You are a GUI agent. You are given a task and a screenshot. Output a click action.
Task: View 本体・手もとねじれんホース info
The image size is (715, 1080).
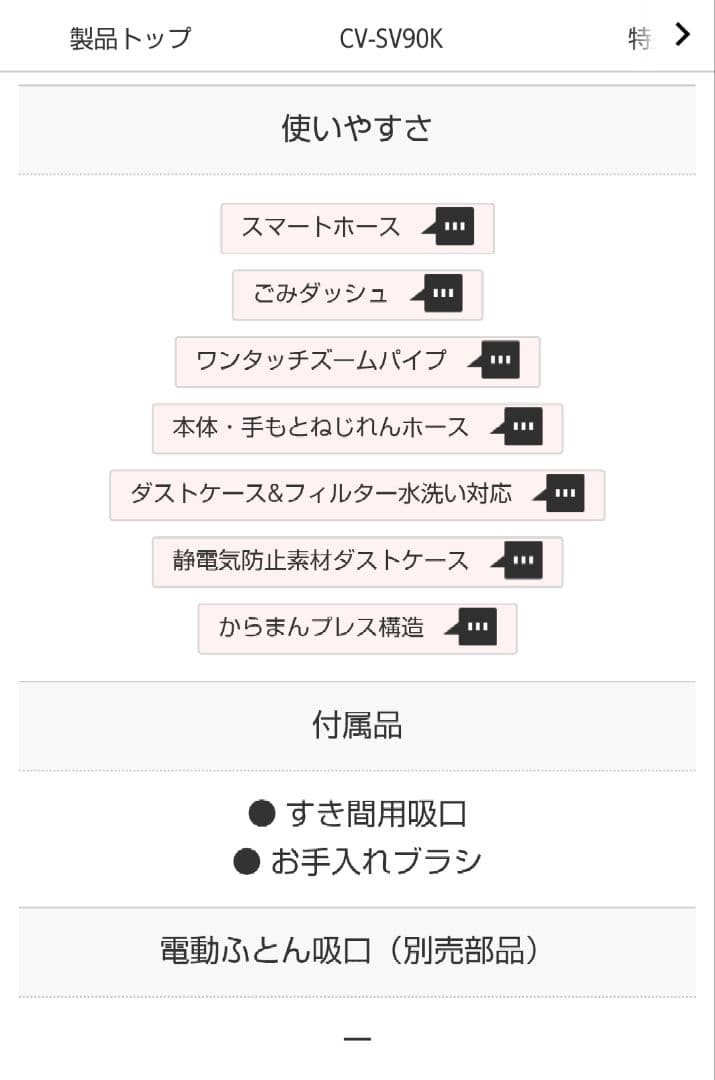[357, 428]
